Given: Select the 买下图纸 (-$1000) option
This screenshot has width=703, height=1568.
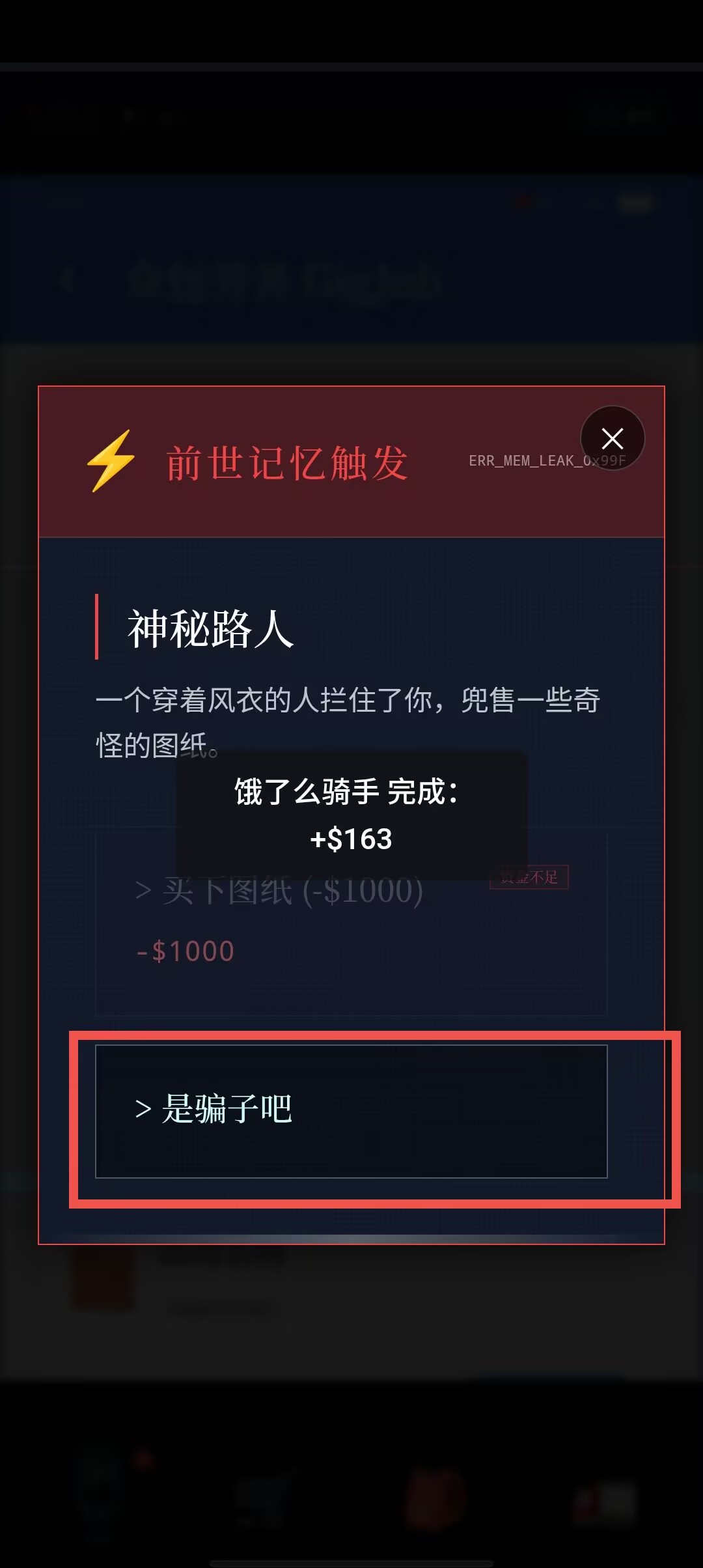Looking at the screenshot, I should (x=351, y=922).
